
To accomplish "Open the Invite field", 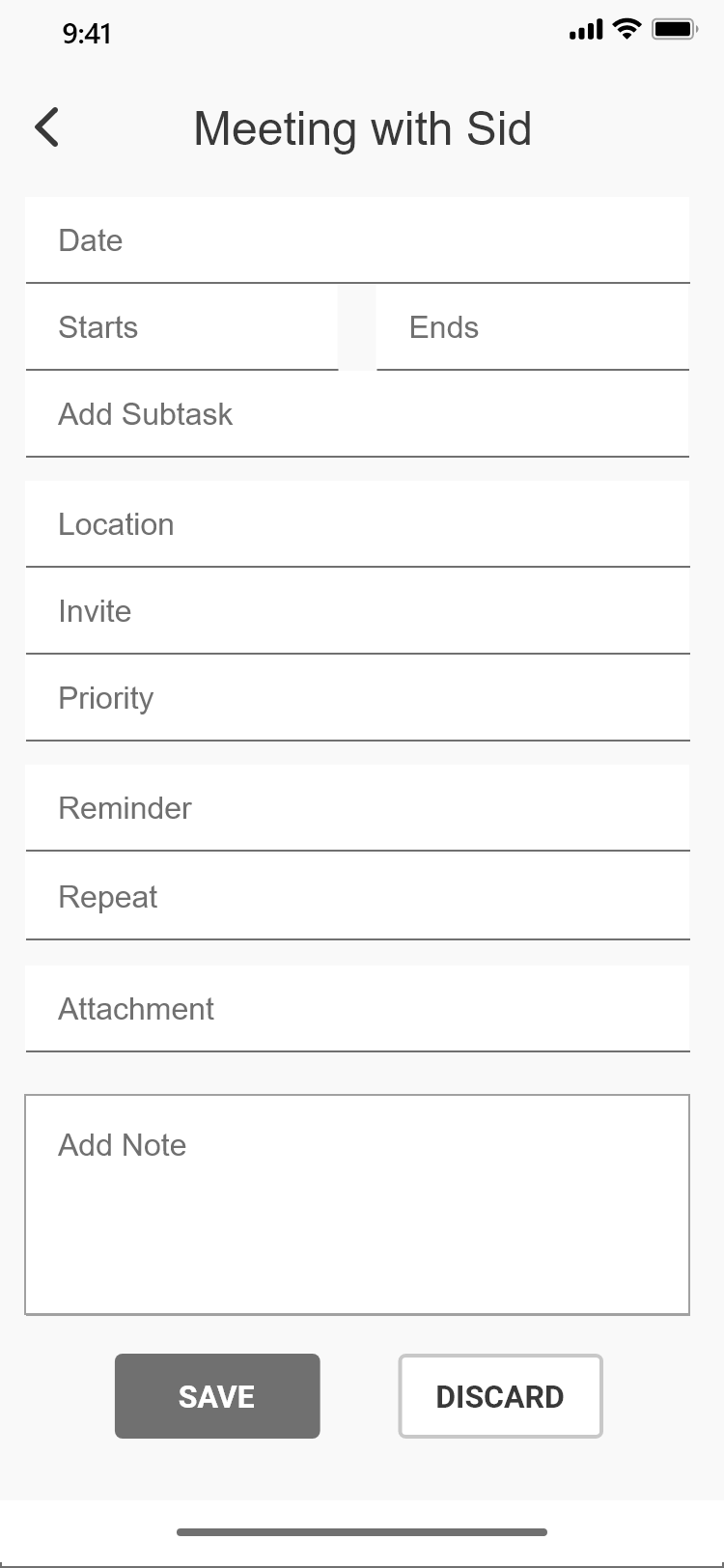I will point(357,611).
